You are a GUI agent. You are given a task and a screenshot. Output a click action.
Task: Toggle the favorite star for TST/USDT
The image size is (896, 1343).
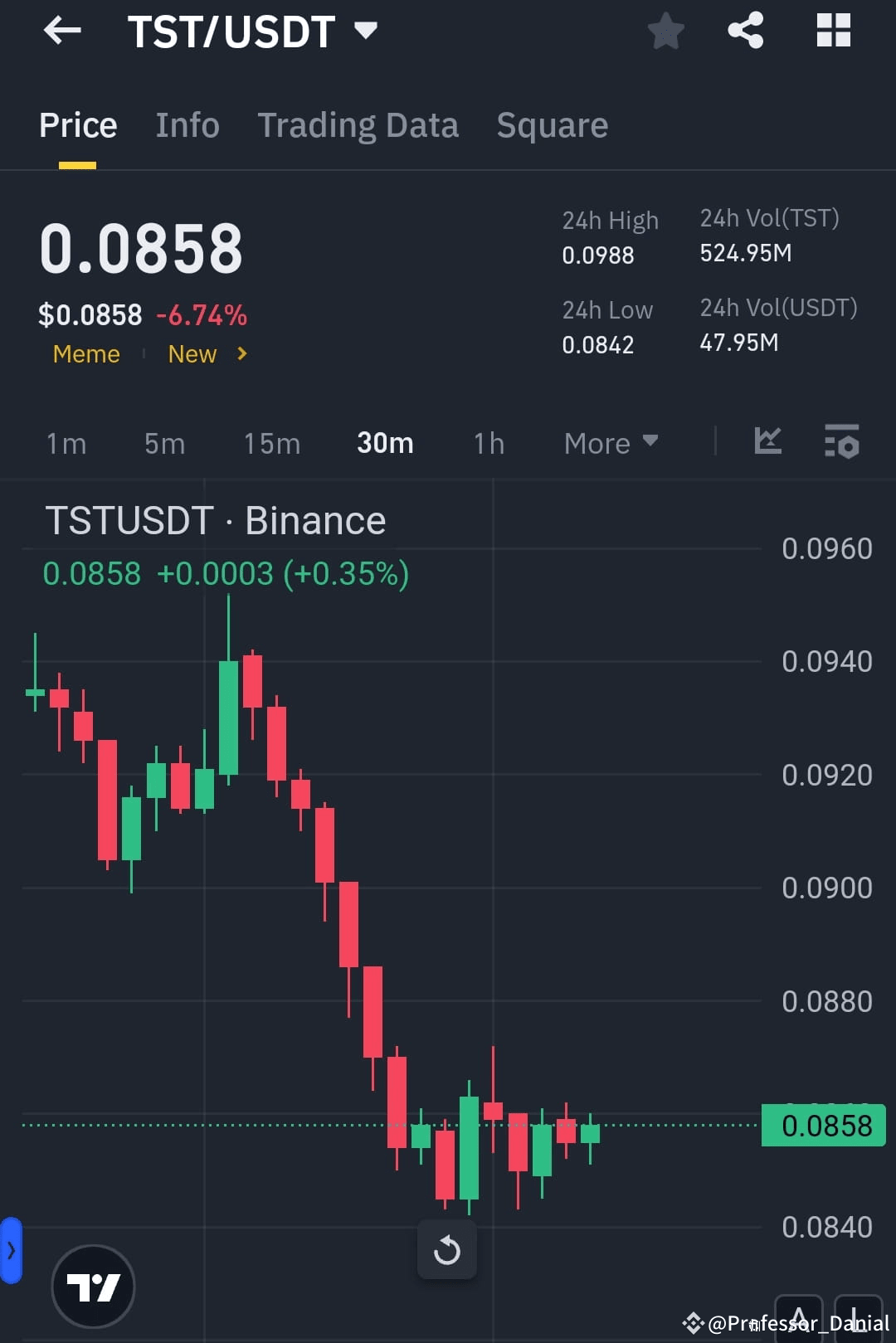pyautogui.click(x=665, y=30)
